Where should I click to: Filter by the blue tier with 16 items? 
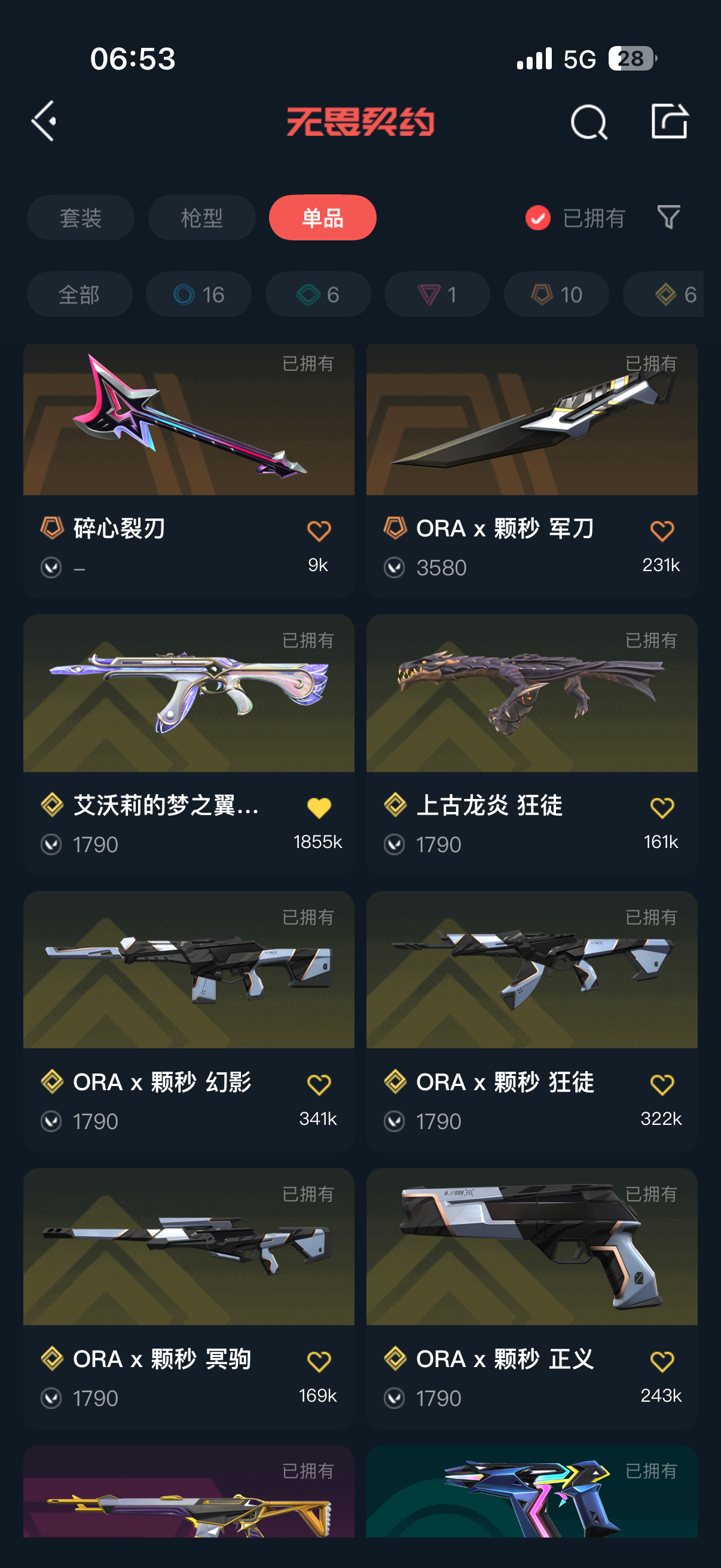[x=198, y=295]
